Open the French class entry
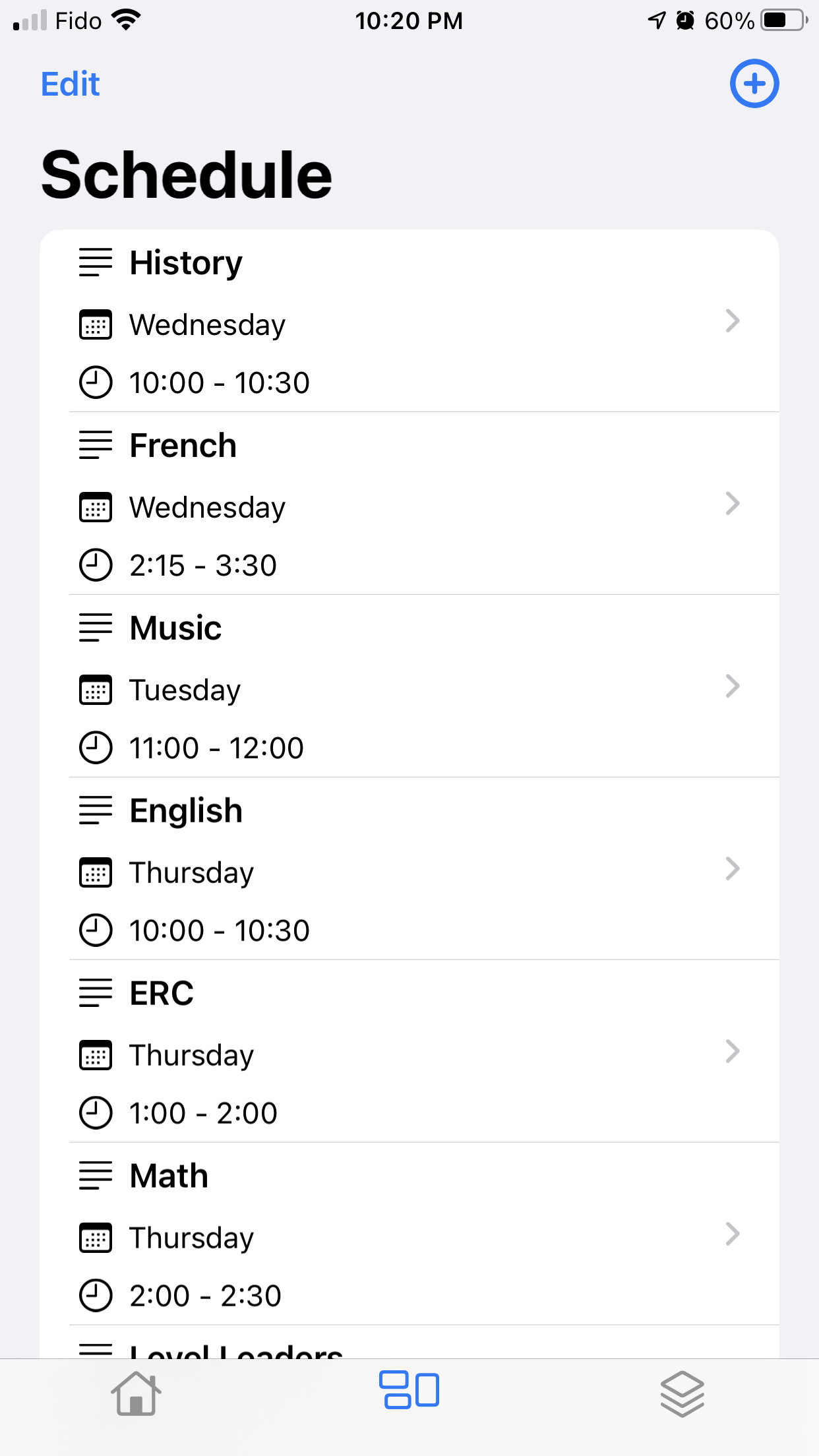Image resolution: width=819 pixels, height=1456 pixels. click(x=409, y=504)
